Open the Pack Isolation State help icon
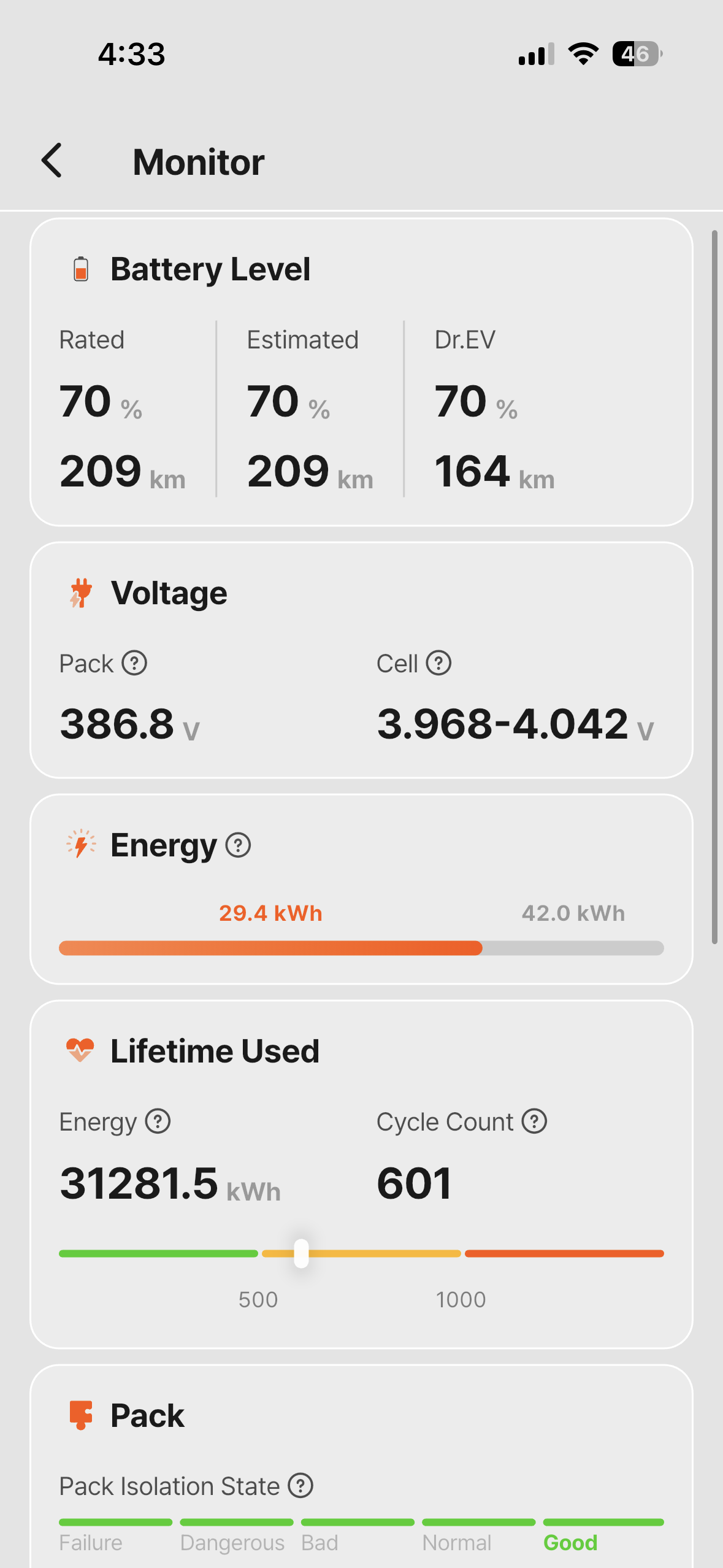The width and height of the screenshot is (723, 1568). [300, 1486]
